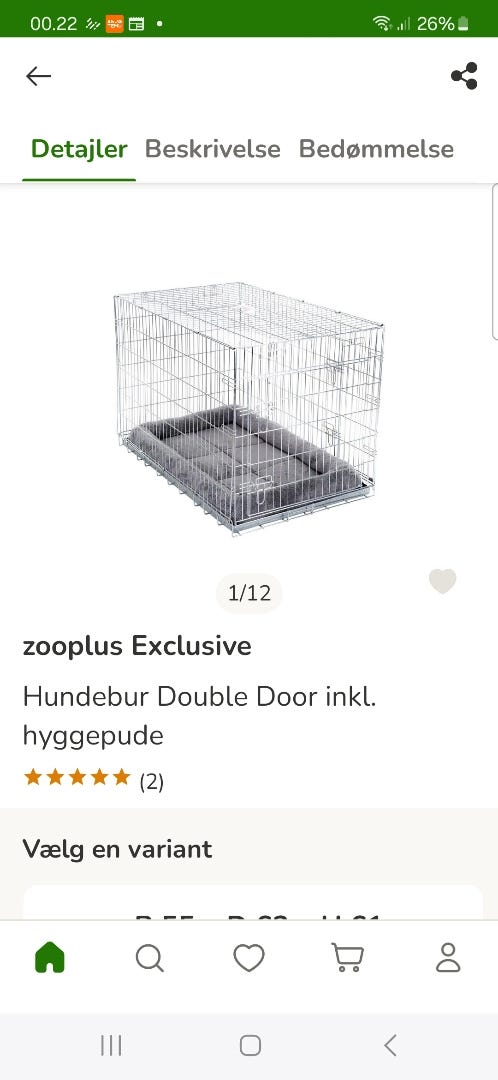This screenshot has width=498, height=1080.
Task: Go back using the top arrow
Action: [x=39, y=76]
